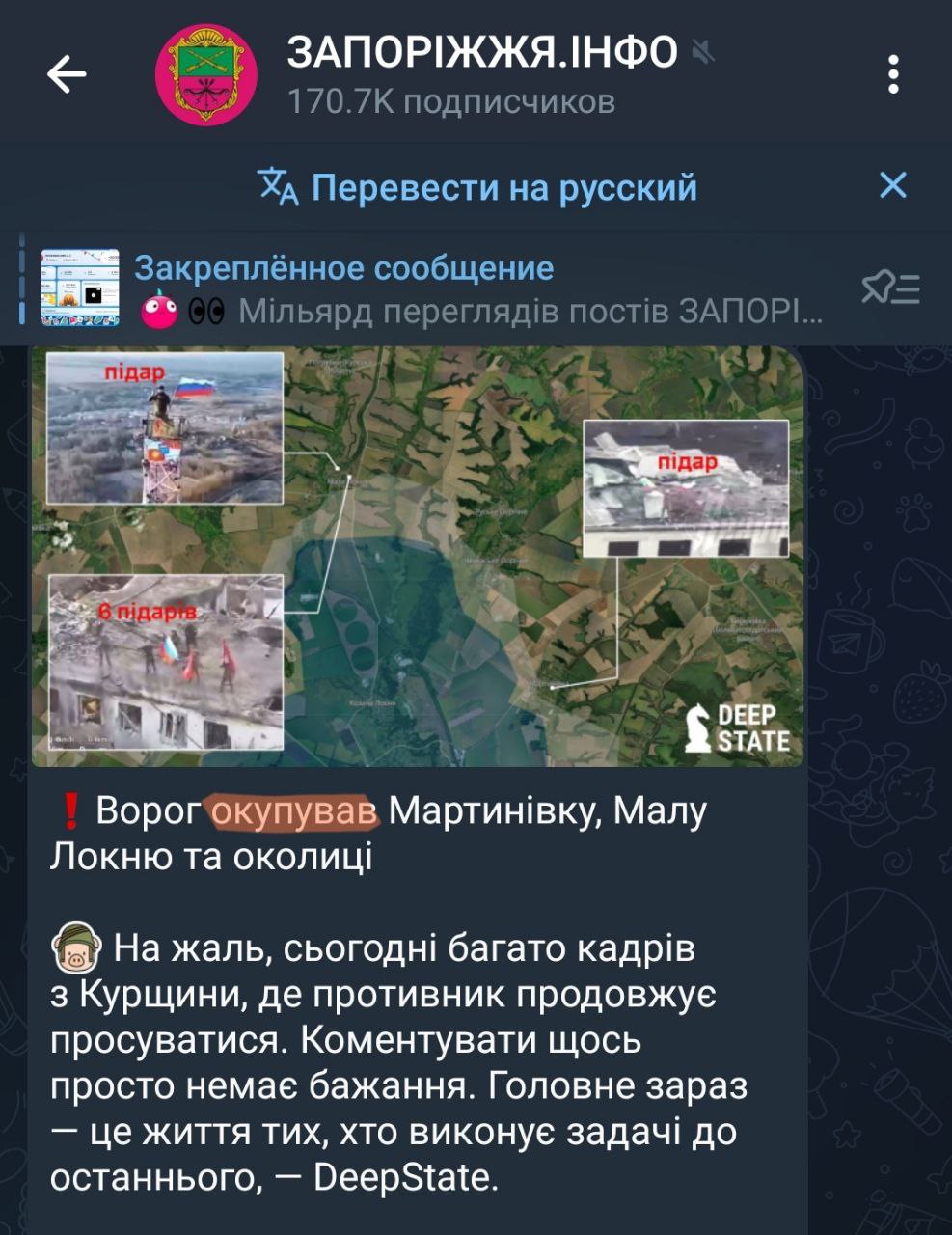The image size is (952, 1235).
Task: Open the DeepState map image in the post
Action: point(418,557)
